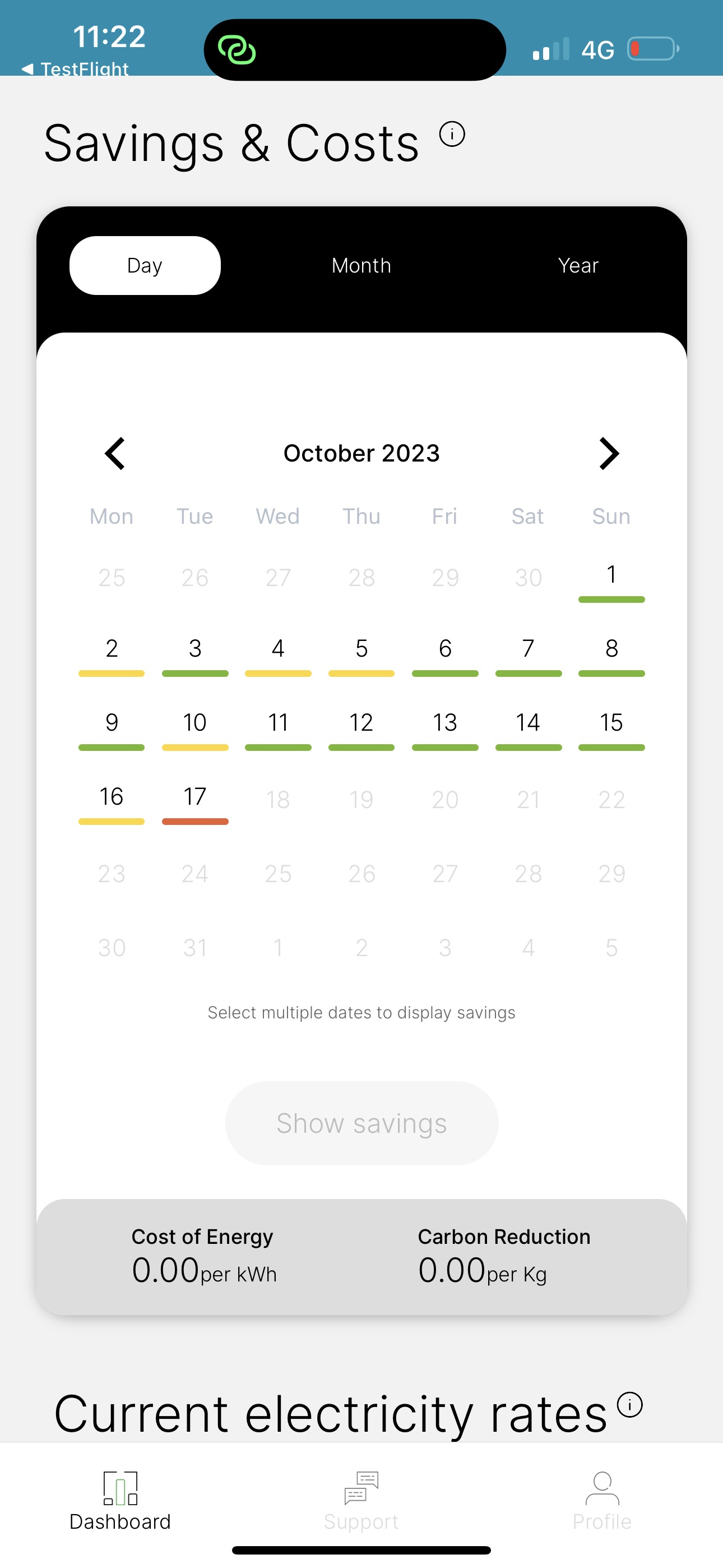Screen dimensions: 723x1568
Task: Switch to the Support tab
Action: click(361, 1501)
